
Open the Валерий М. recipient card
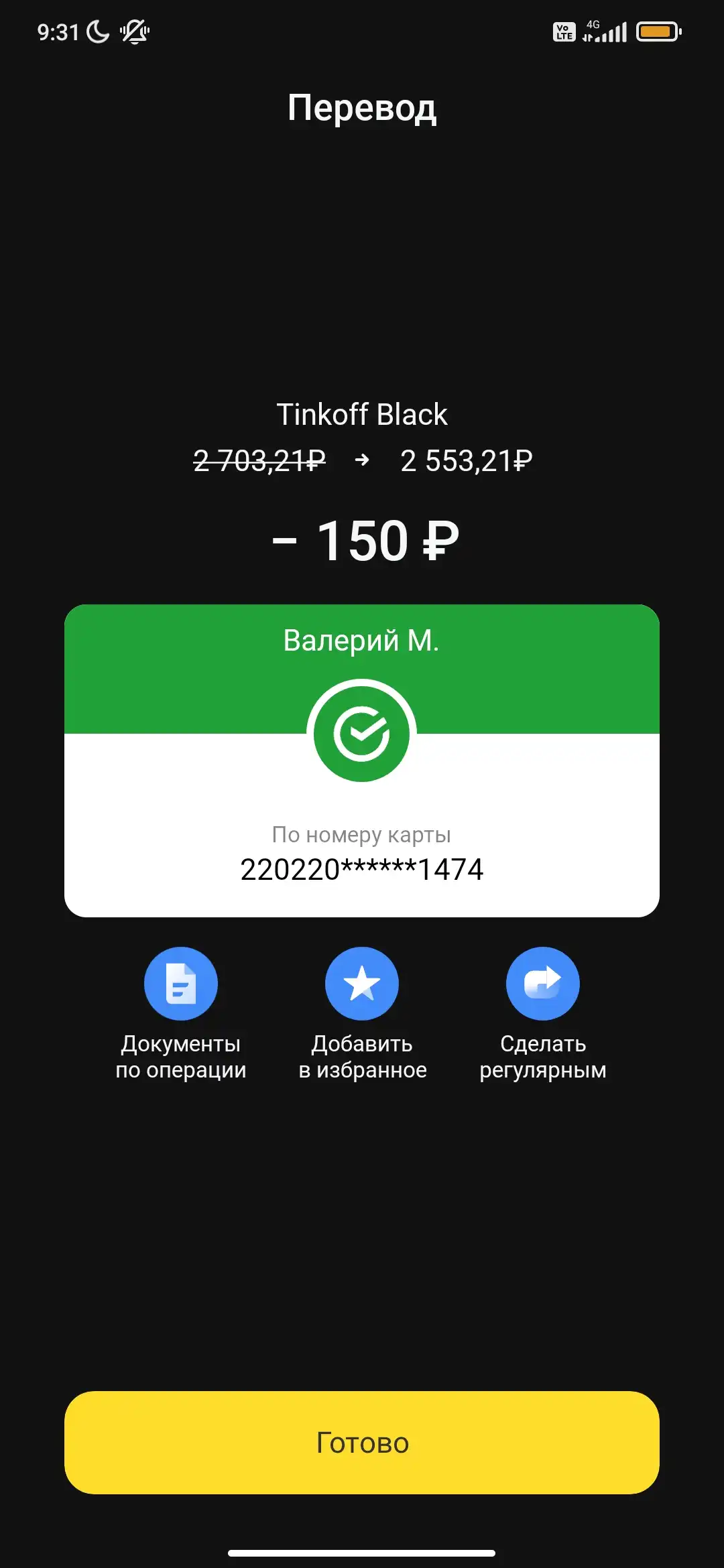[362, 761]
